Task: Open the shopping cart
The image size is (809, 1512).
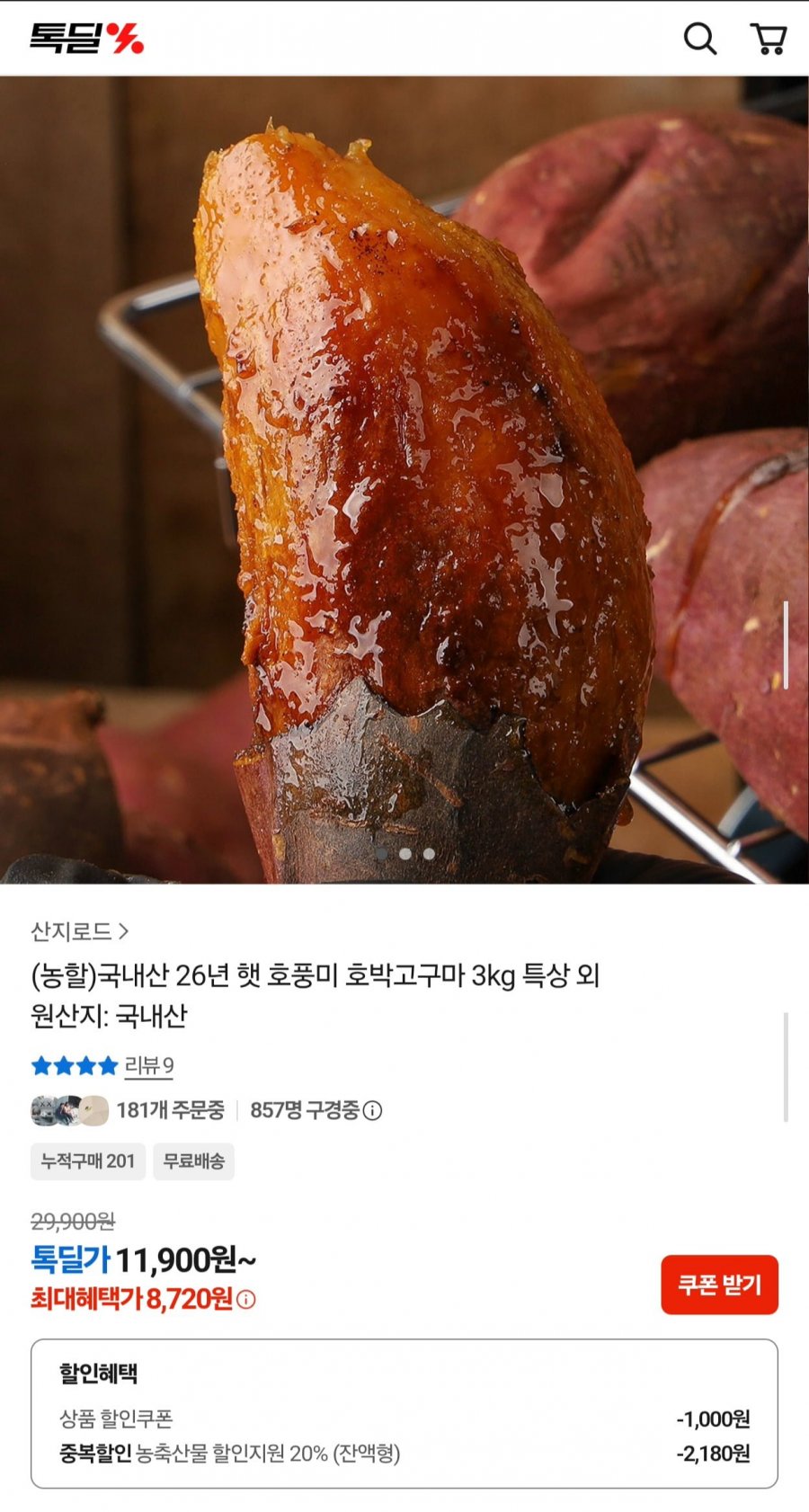Action: point(769,39)
